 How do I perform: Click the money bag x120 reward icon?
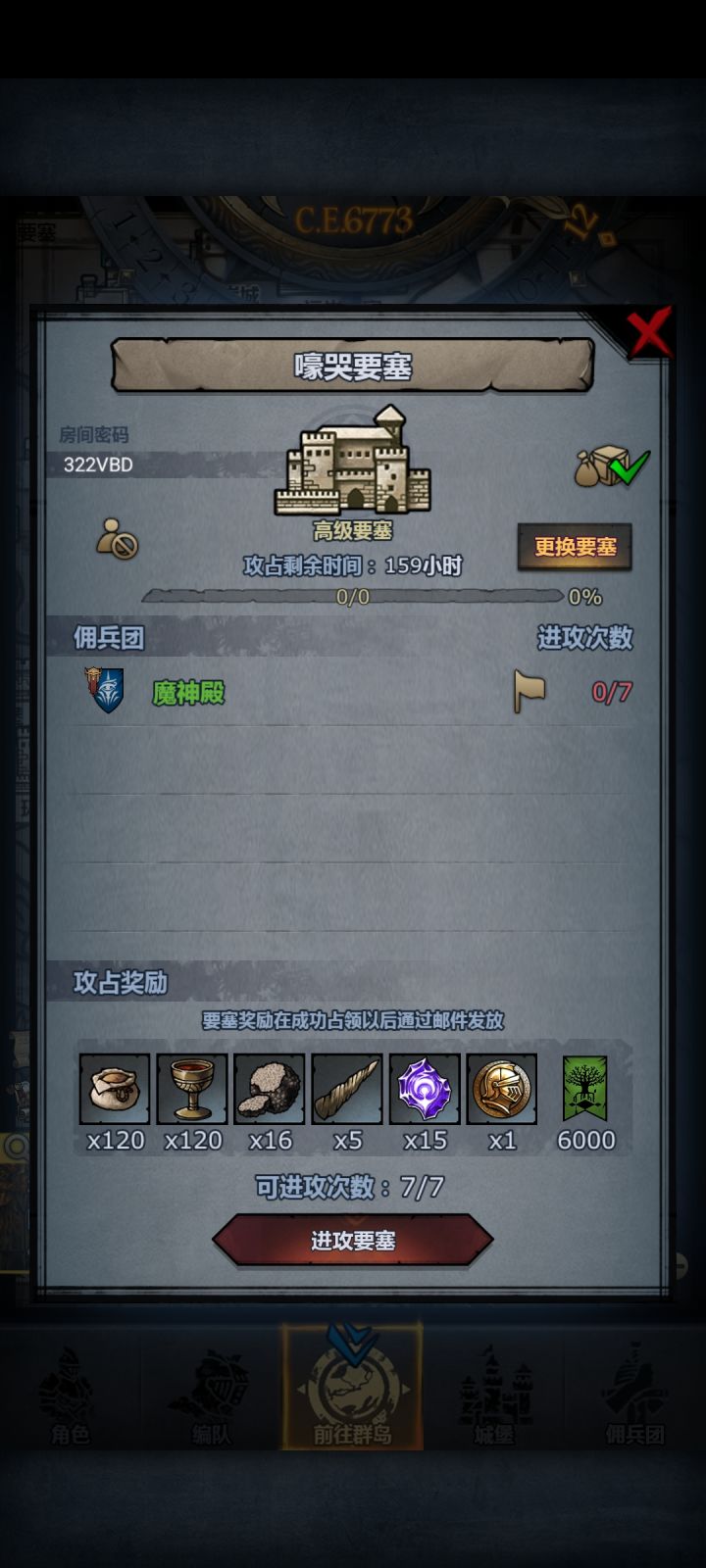click(113, 1090)
